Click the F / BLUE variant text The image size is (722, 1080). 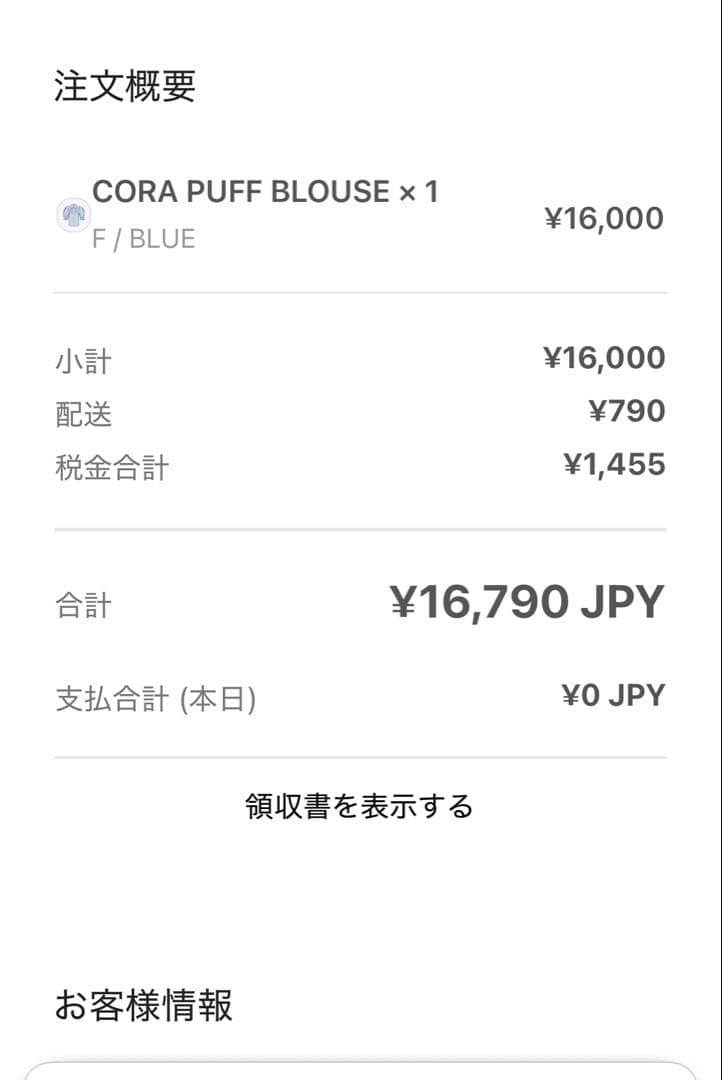point(133,240)
